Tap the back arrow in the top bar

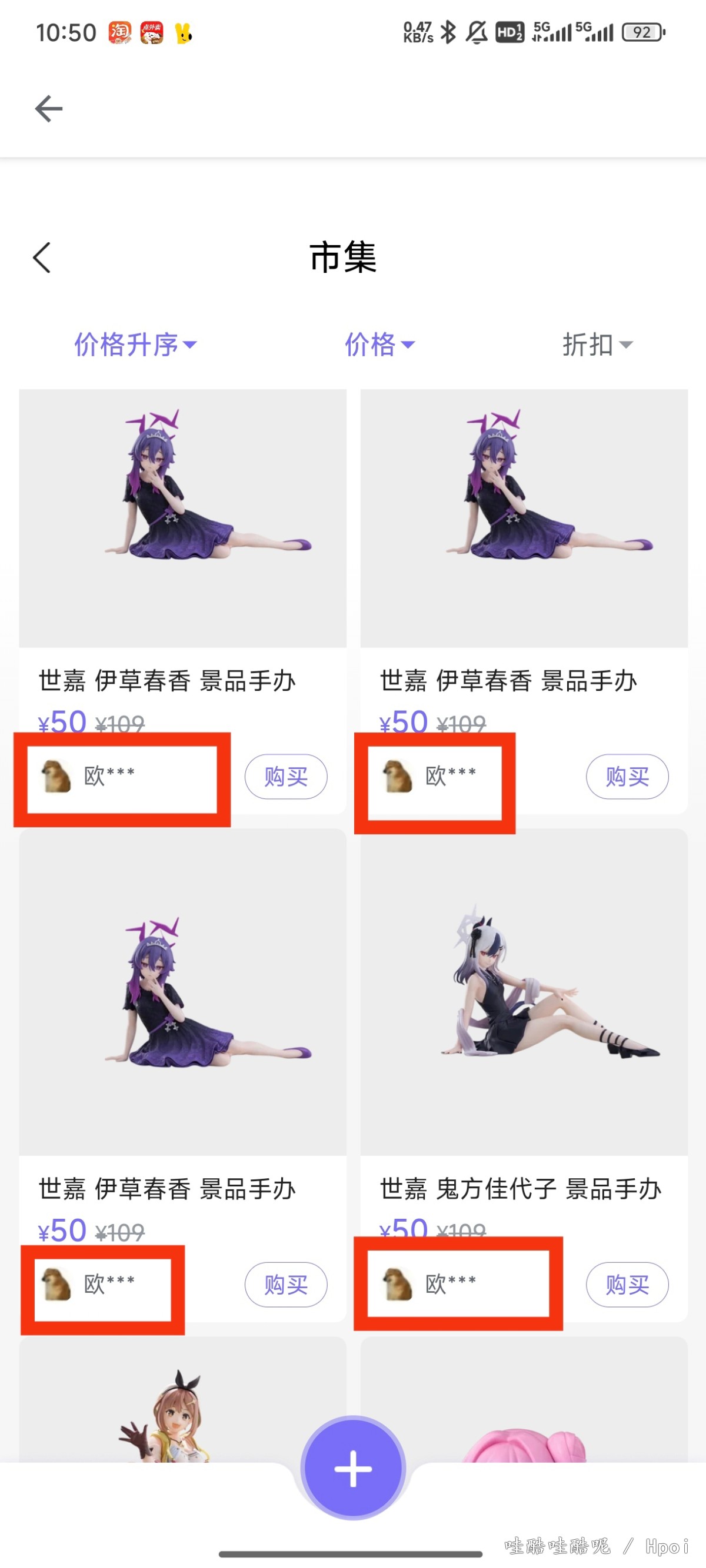[49, 109]
